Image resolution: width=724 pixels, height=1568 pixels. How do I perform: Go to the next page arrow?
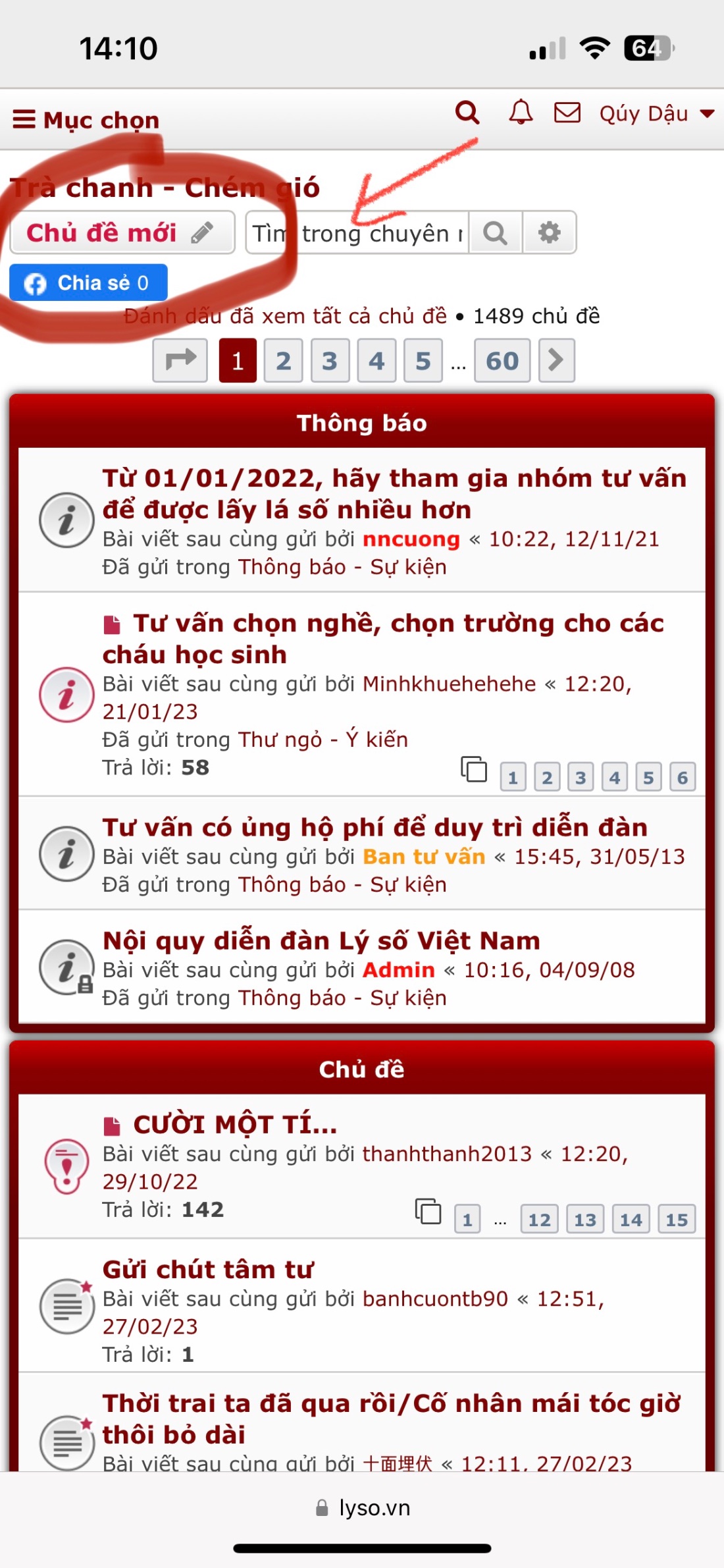coord(556,360)
